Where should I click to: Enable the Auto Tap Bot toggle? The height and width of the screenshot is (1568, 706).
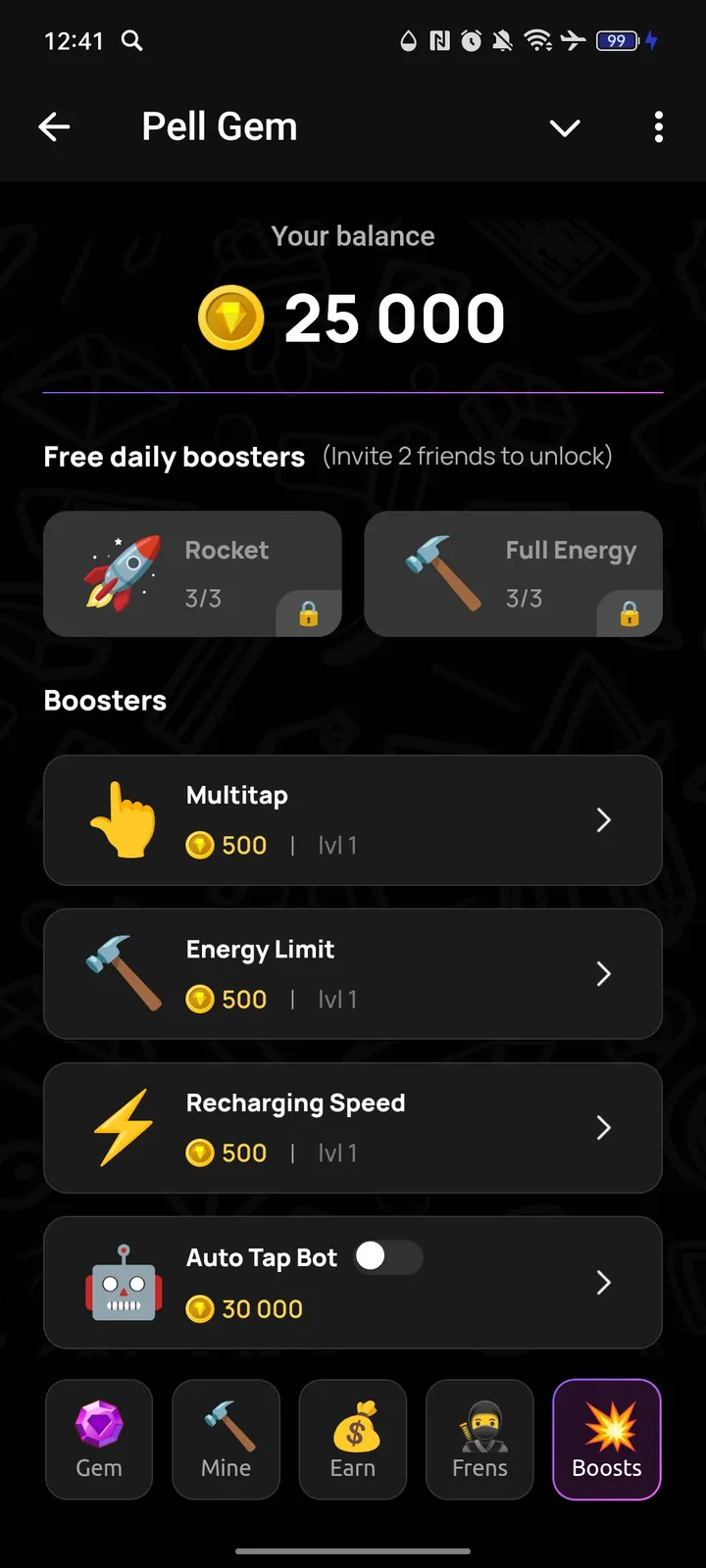[387, 1257]
